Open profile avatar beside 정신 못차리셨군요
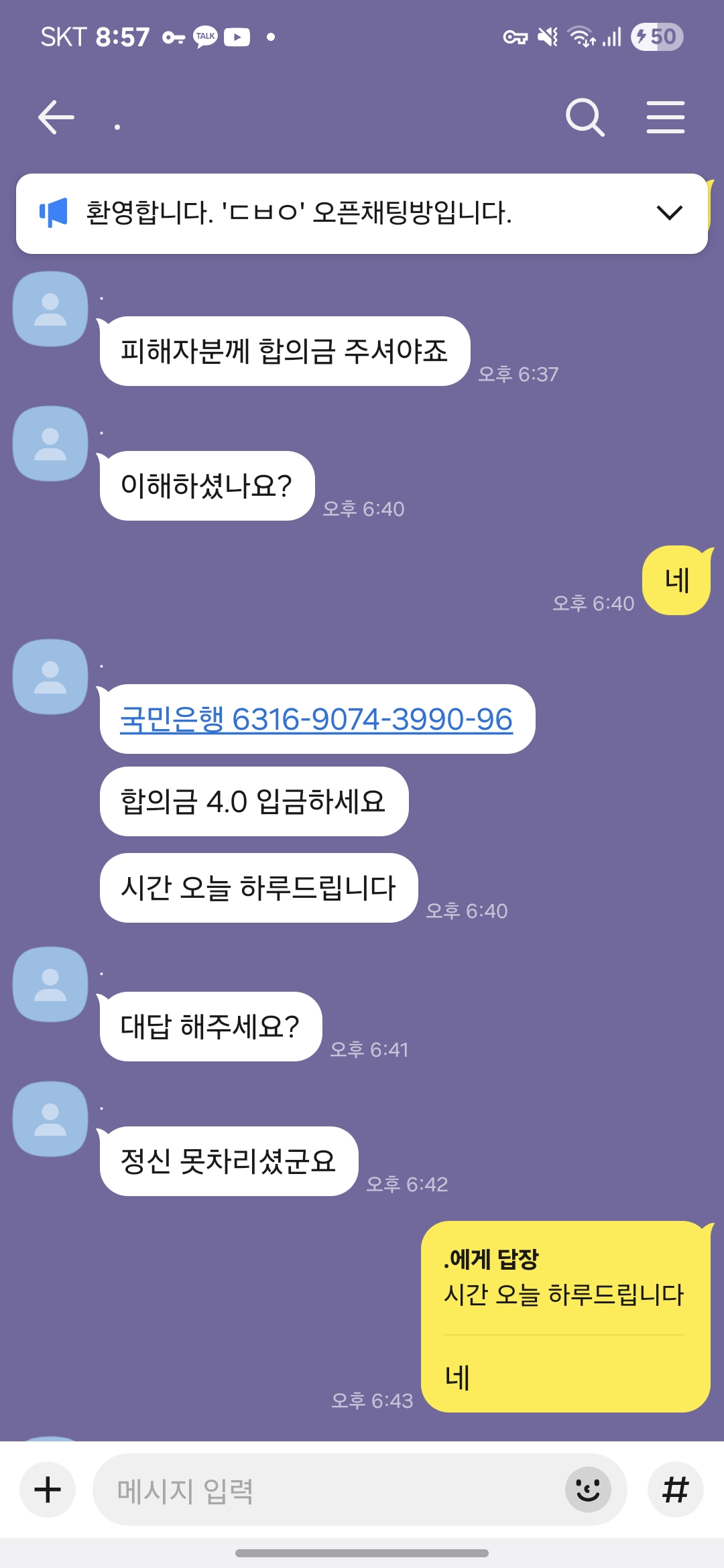 coord(51,1119)
